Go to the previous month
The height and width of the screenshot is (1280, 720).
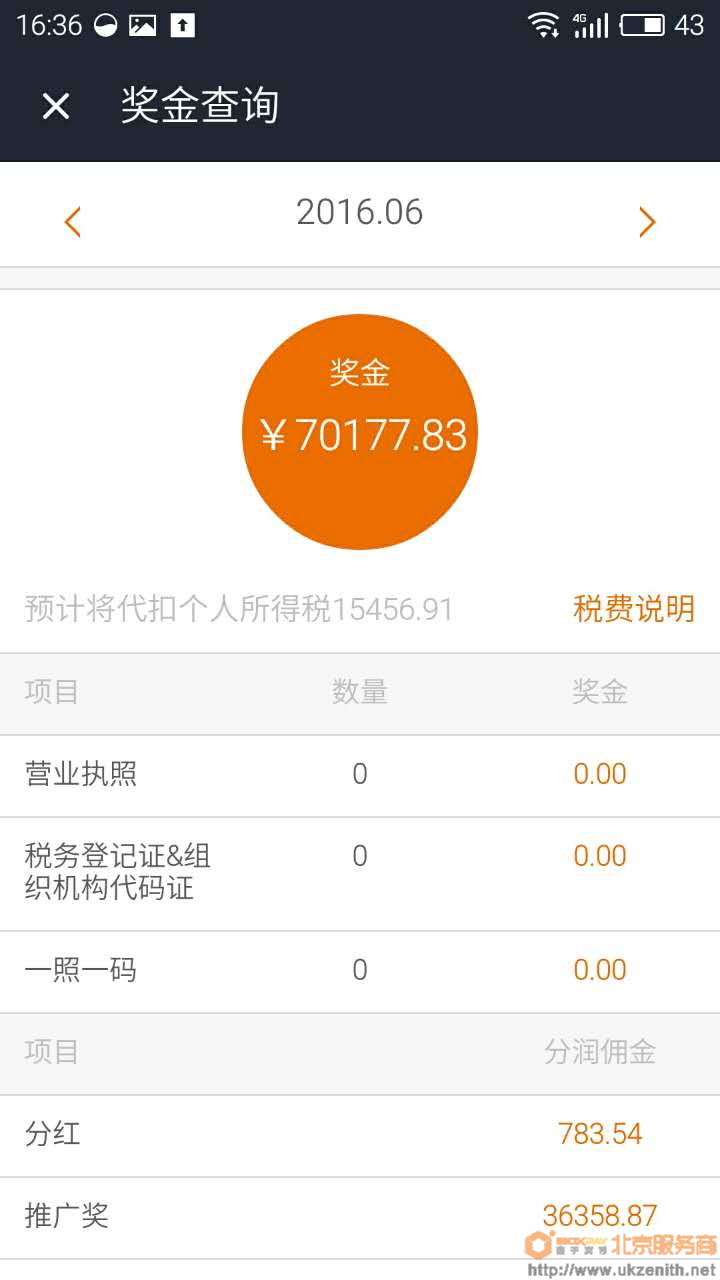(x=72, y=221)
